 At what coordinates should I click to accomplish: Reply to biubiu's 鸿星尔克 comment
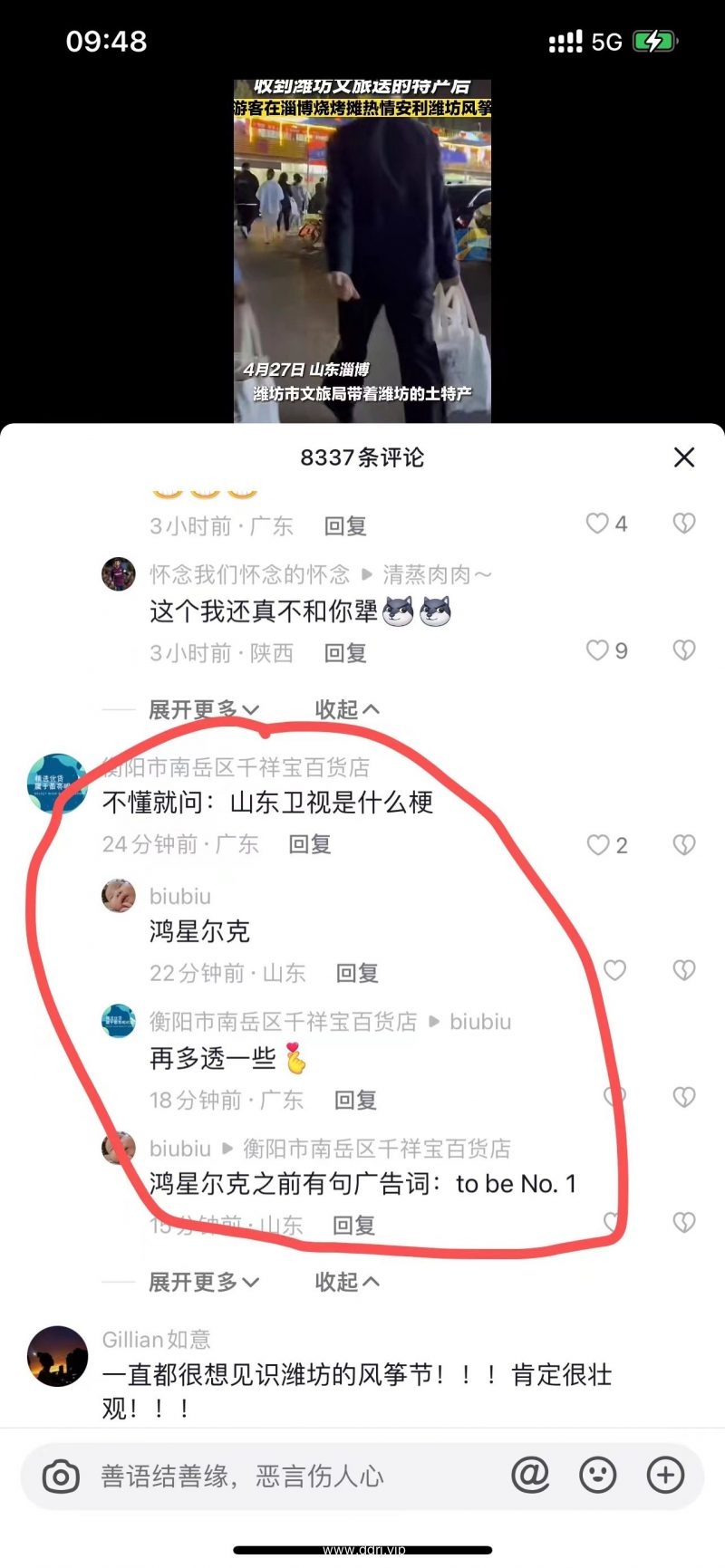tap(357, 973)
